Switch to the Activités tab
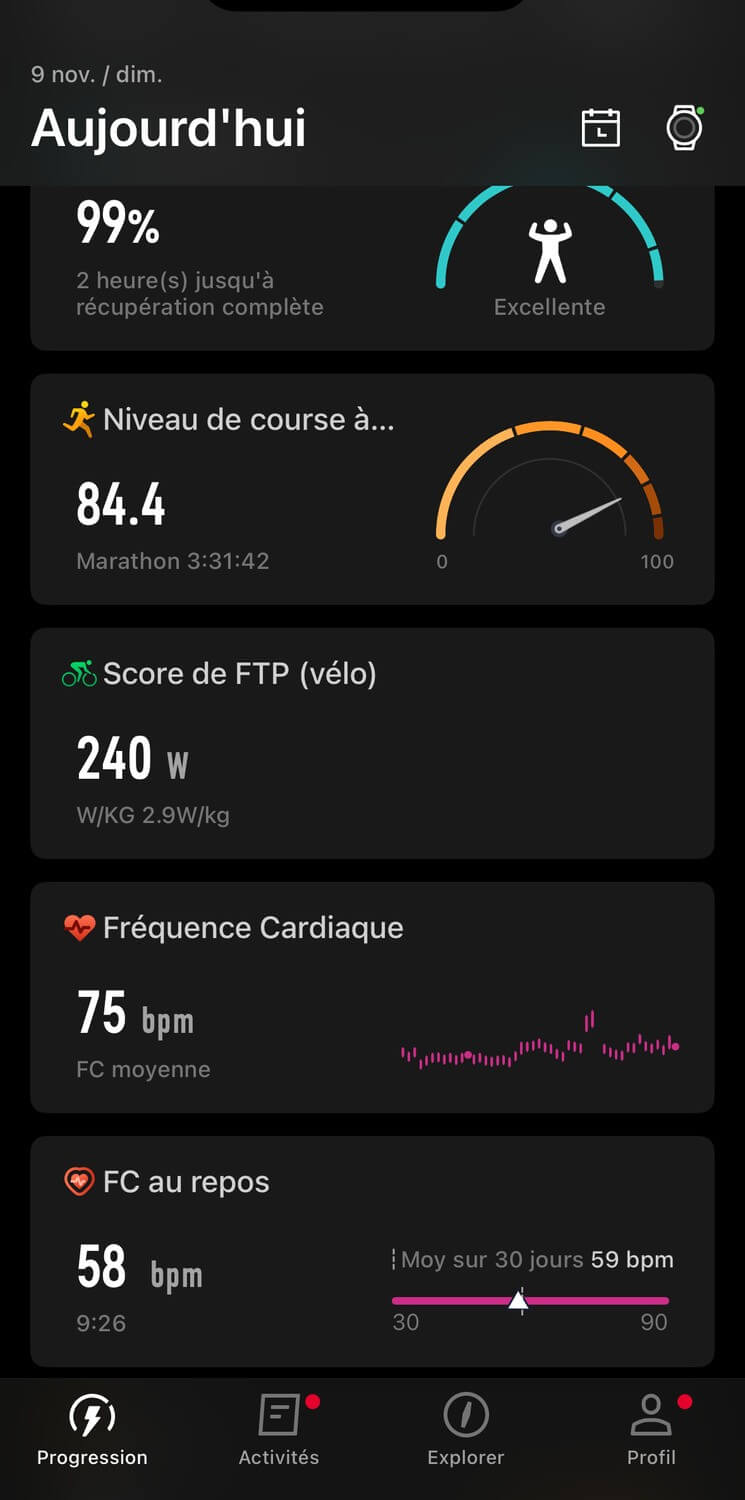745x1500 pixels. click(279, 1430)
